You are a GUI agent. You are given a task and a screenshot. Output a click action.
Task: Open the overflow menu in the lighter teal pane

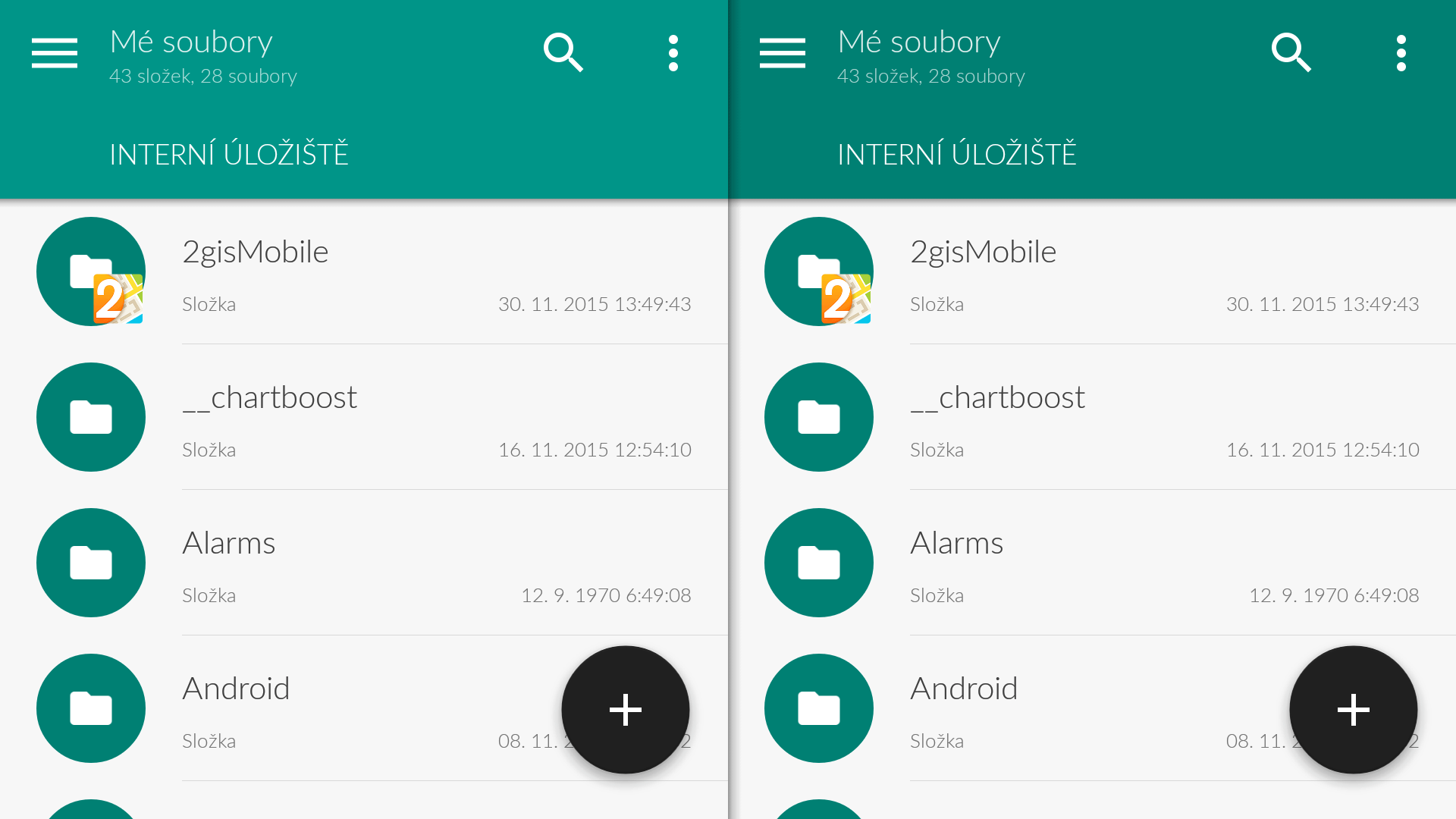673,53
